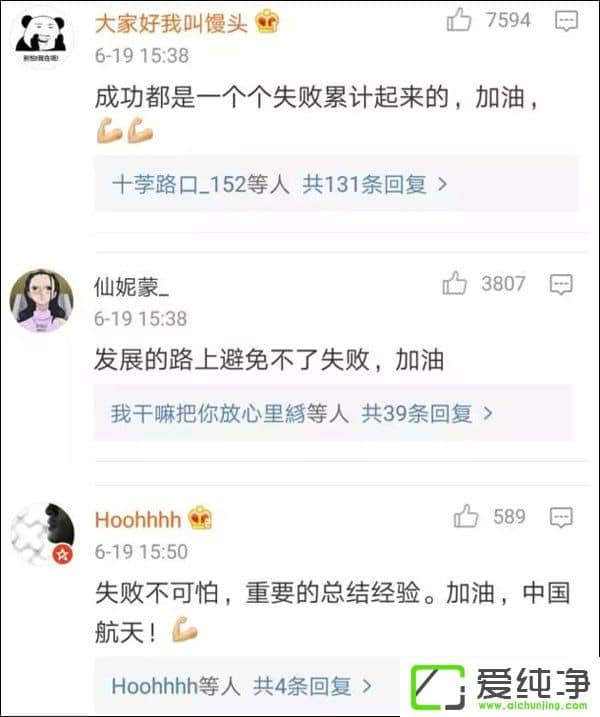Tap comment icon on Hoohhhh's comment
Image resolution: width=600 pixels, height=717 pixels.
562,517
